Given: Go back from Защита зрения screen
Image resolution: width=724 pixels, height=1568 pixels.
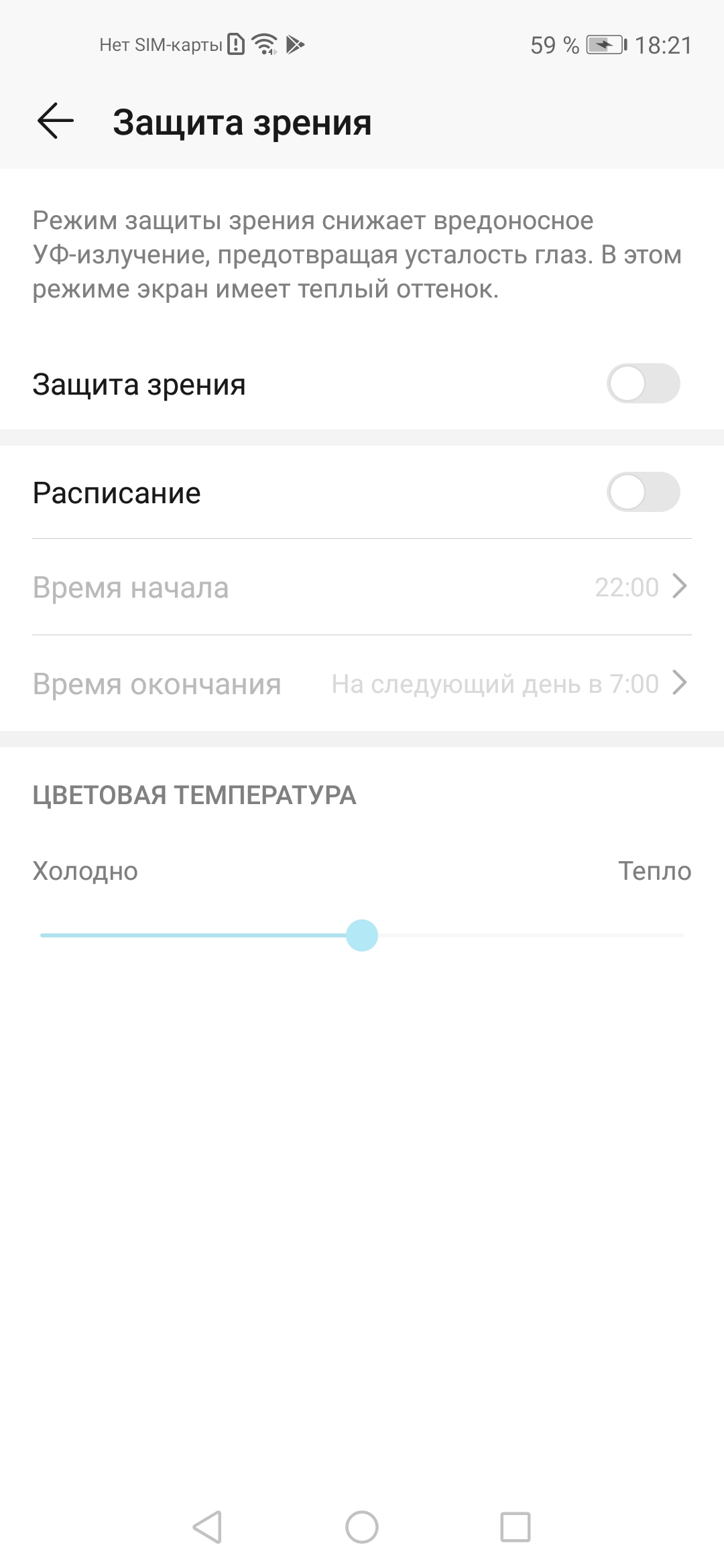Looking at the screenshot, I should click(x=55, y=121).
